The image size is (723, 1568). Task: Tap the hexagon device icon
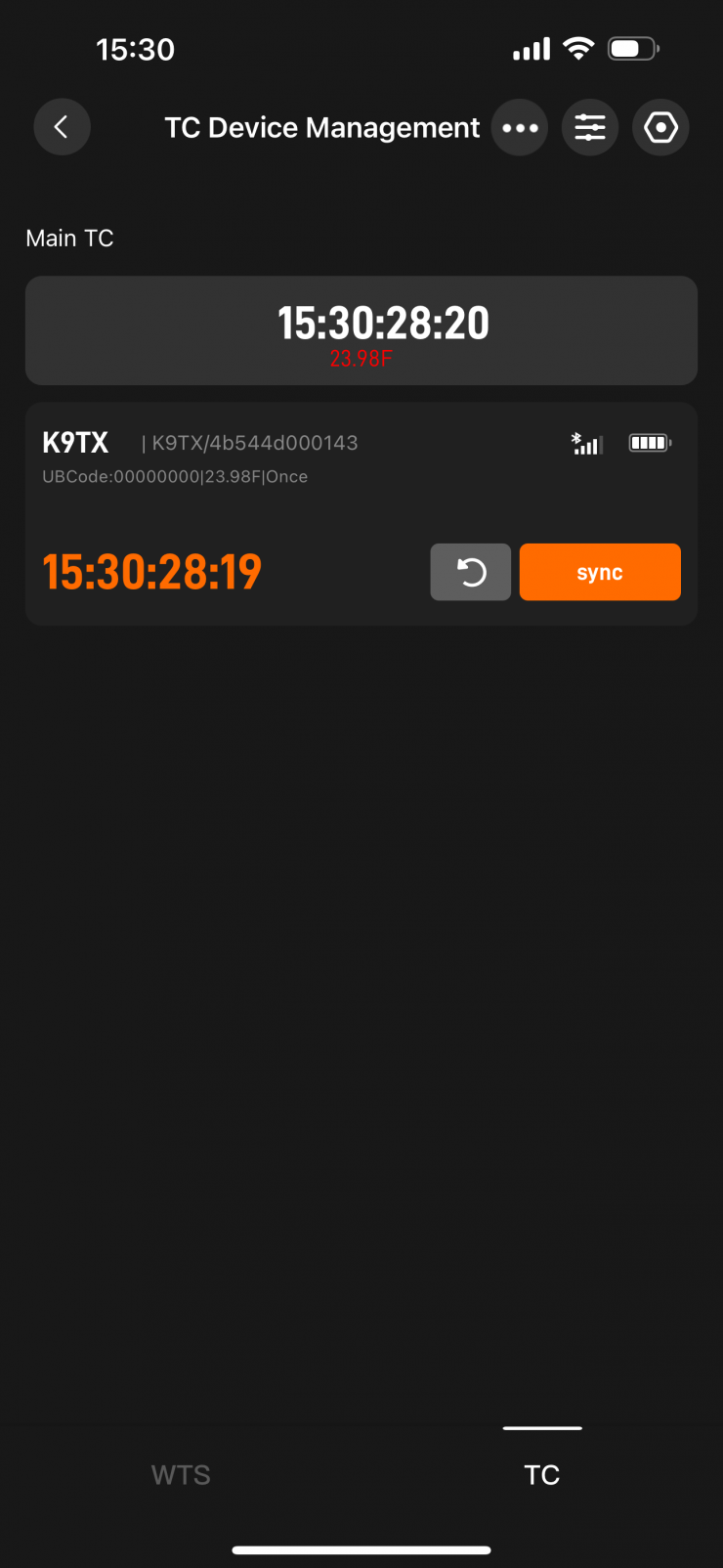(x=660, y=128)
